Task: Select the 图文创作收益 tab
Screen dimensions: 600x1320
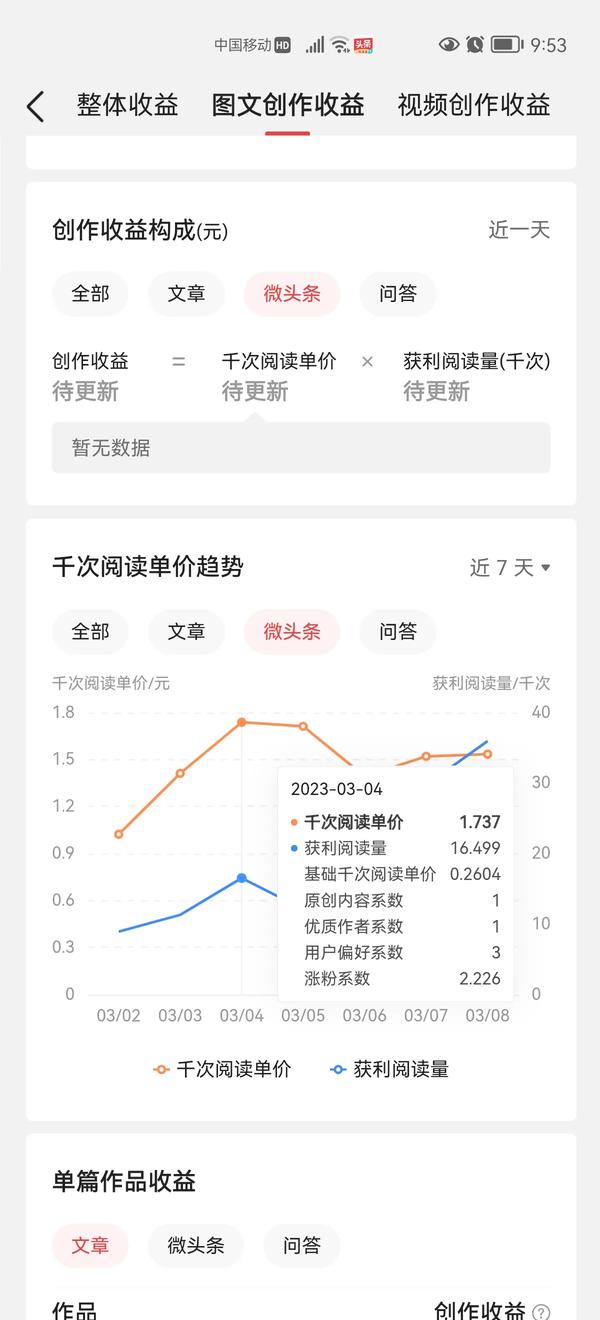Action: tap(288, 105)
